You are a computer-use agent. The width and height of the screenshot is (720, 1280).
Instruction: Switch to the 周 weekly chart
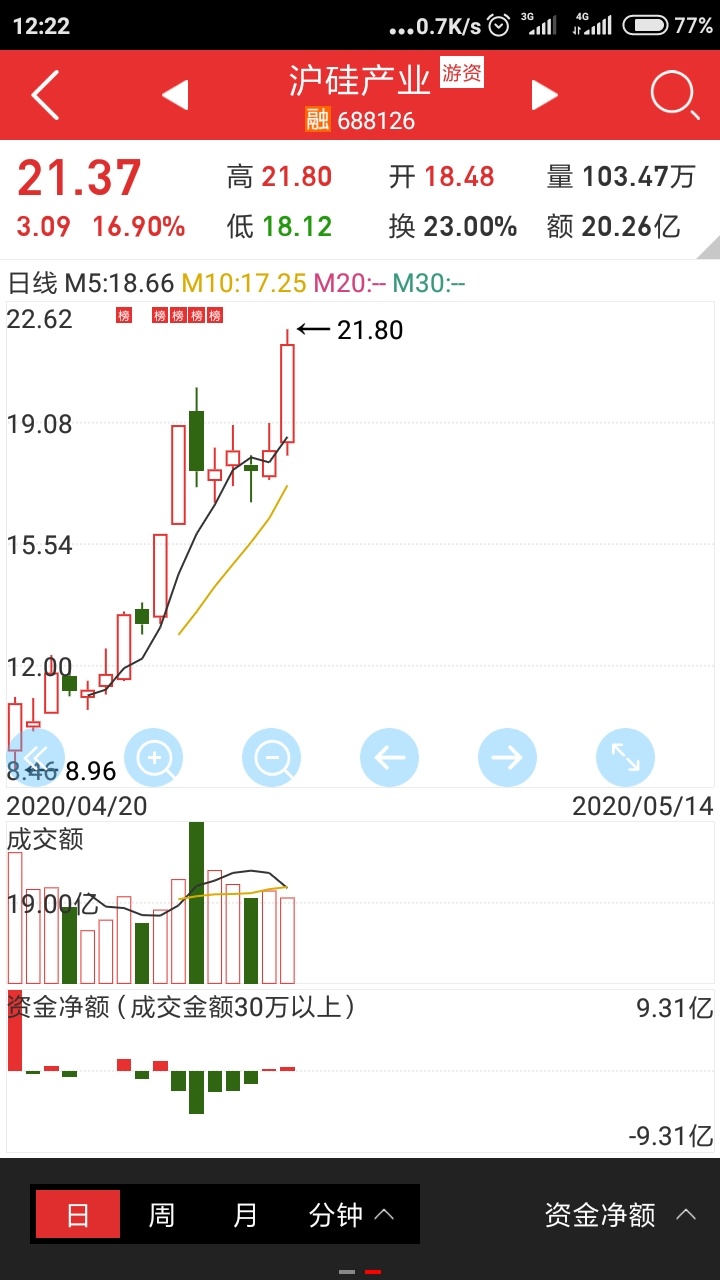(x=162, y=1215)
